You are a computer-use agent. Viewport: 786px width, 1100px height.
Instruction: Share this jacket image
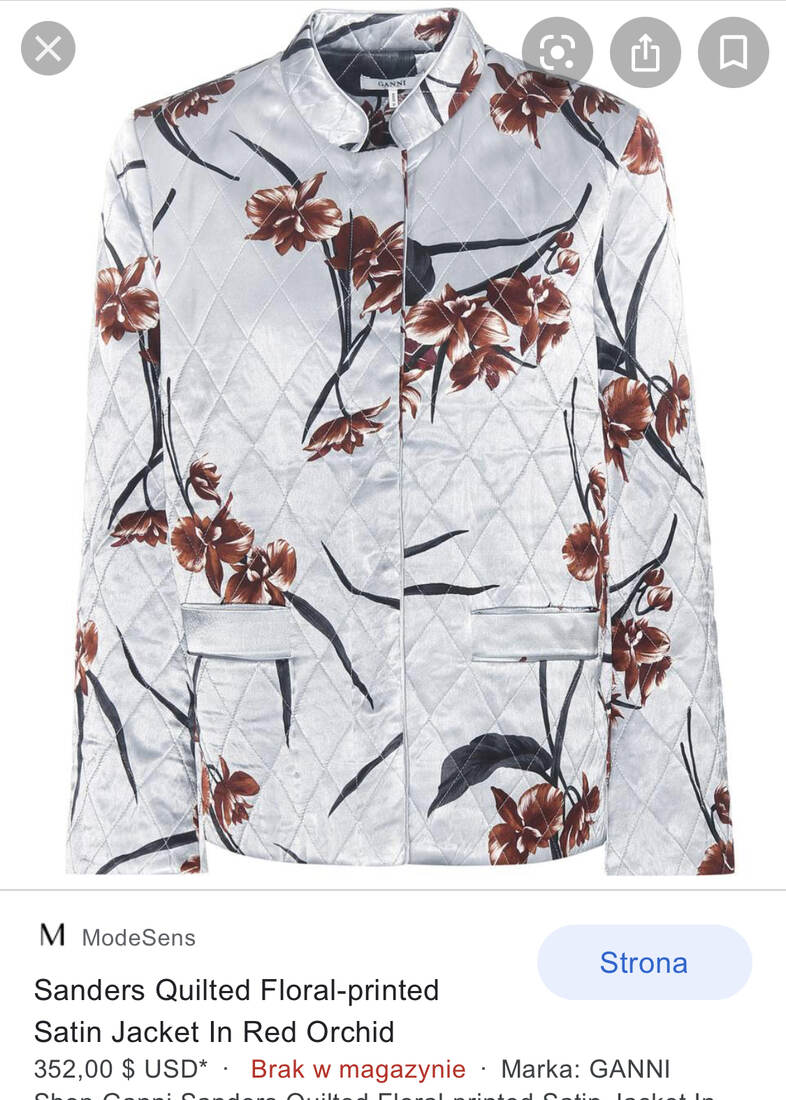click(x=646, y=52)
